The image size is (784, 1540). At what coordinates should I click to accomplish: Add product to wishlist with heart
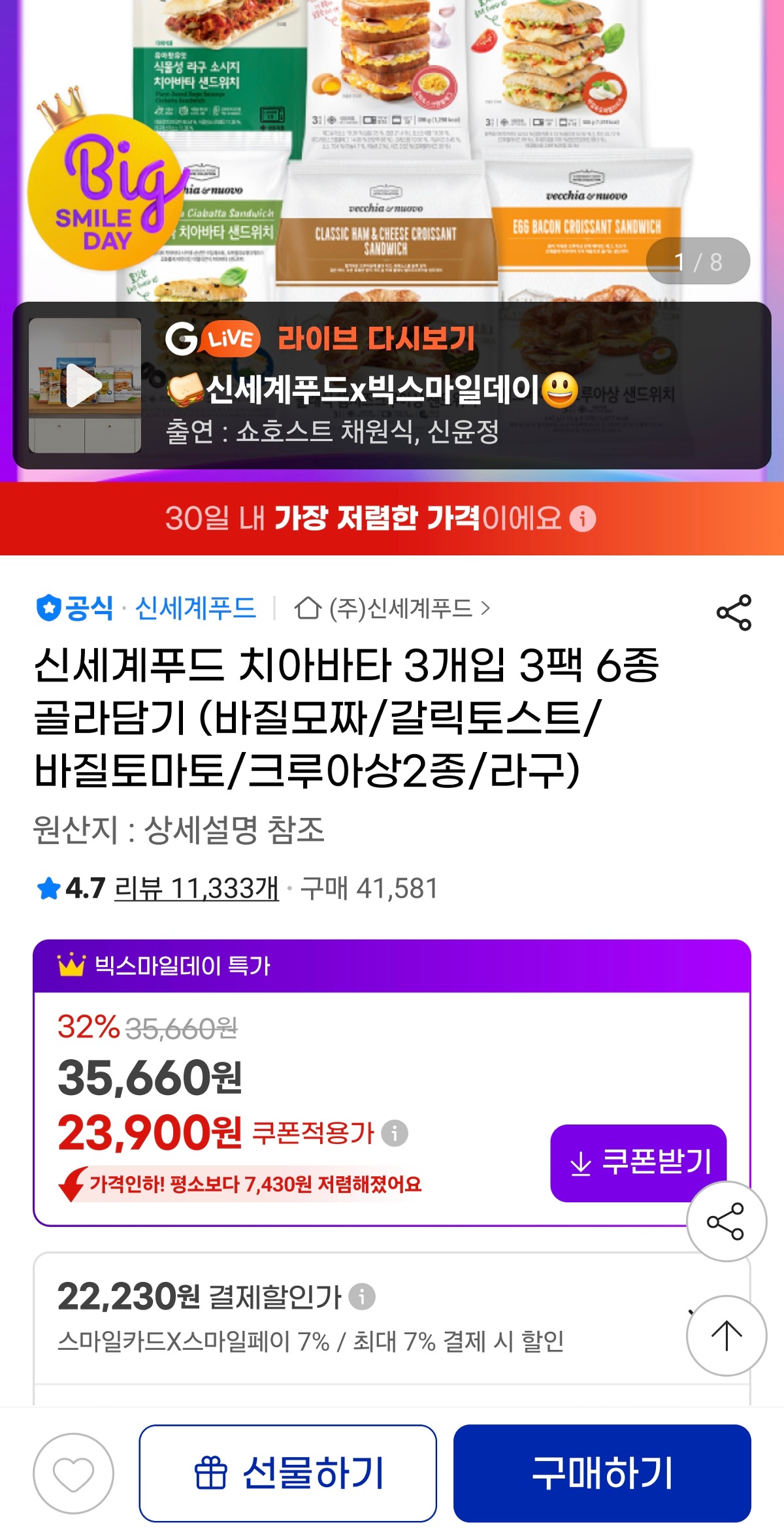tap(73, 1473)
